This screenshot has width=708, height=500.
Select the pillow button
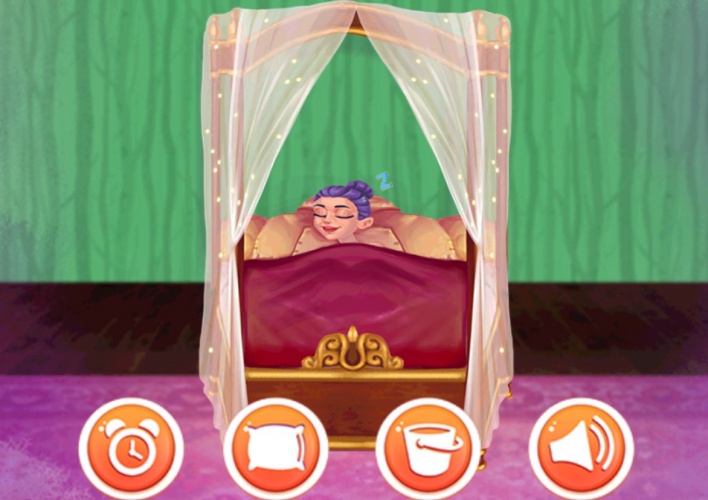pyautogui.click(x=277, y=449)
